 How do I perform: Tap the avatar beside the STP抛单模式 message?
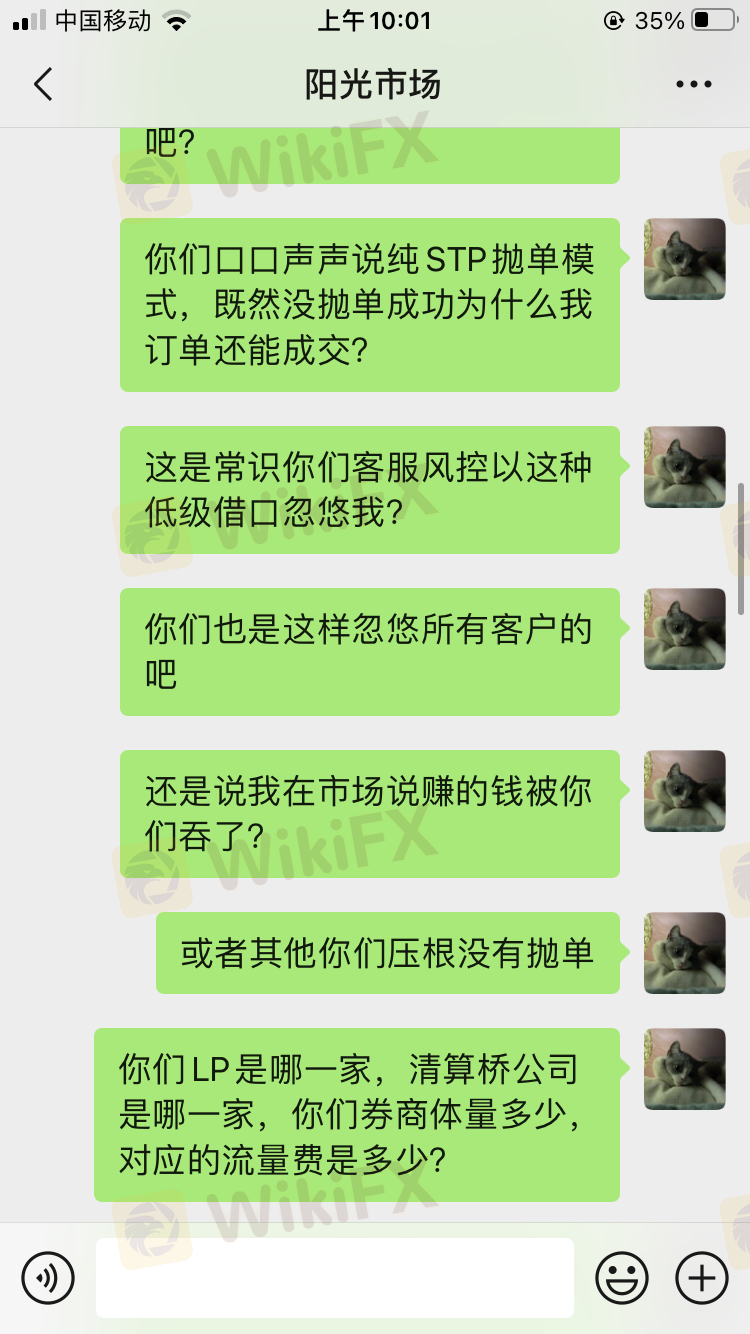pos(685,259)
